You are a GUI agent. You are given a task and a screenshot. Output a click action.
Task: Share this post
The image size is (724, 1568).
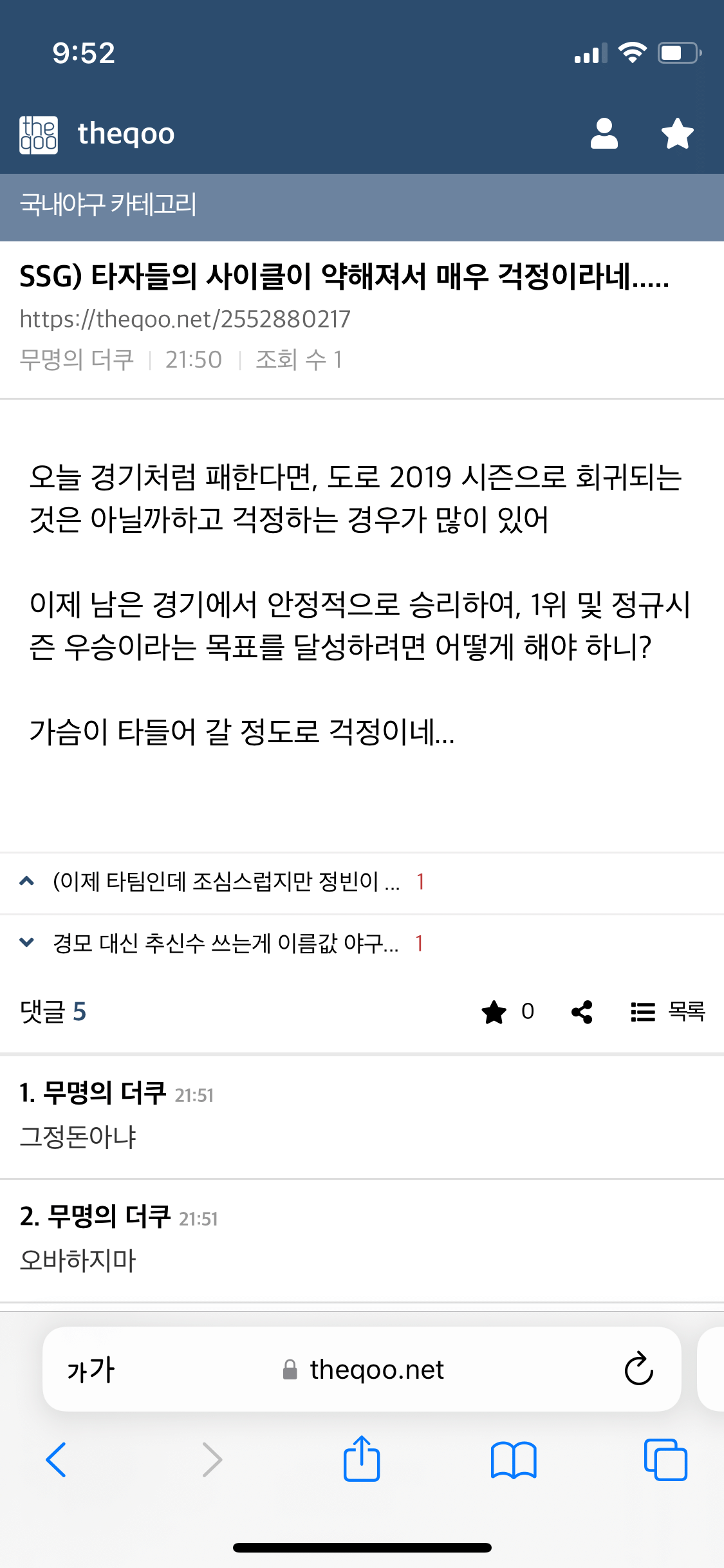pos(582,1012)
